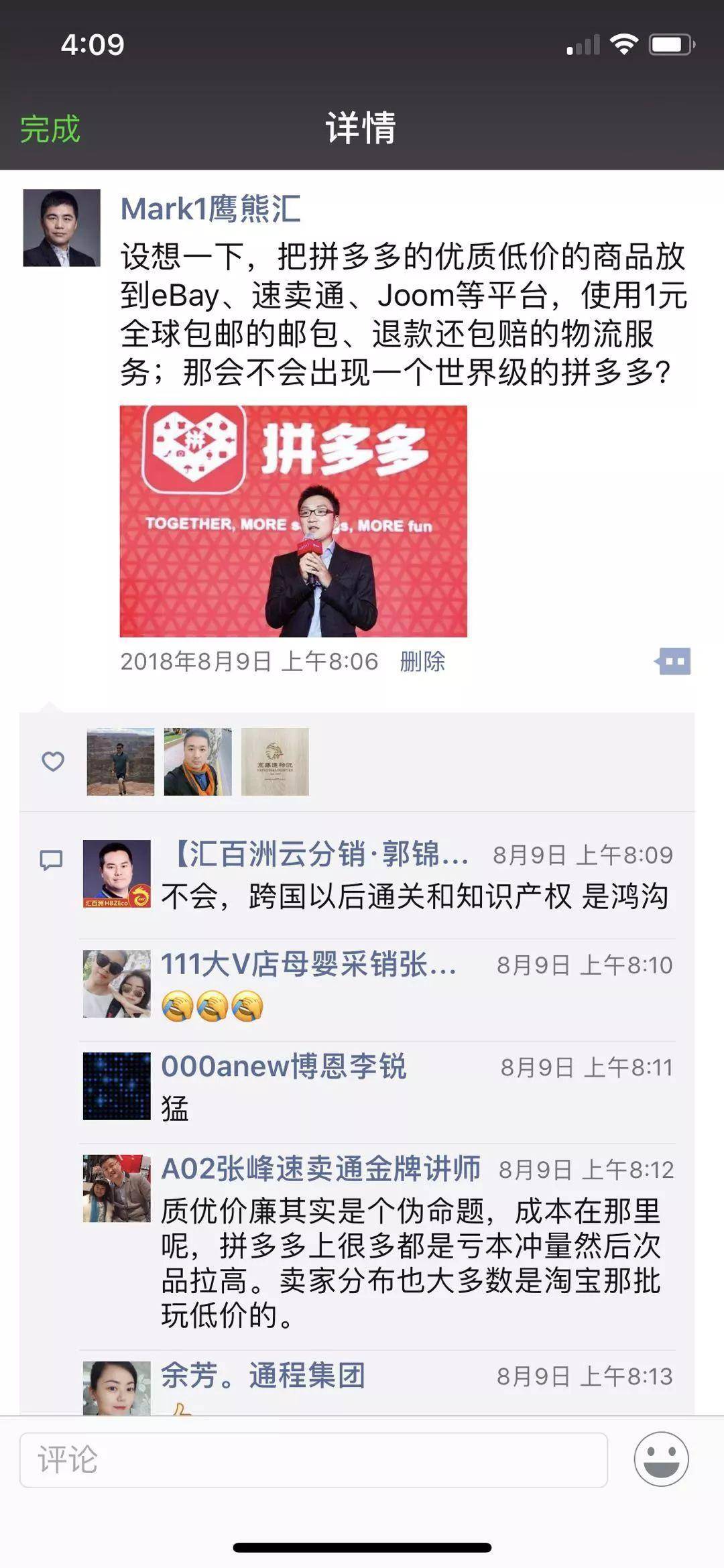The height and width of the screenshot is (1568, 724).
Task: Reply to 汇百洲云分销·郭锦's comment
Action: coord(414,896)
